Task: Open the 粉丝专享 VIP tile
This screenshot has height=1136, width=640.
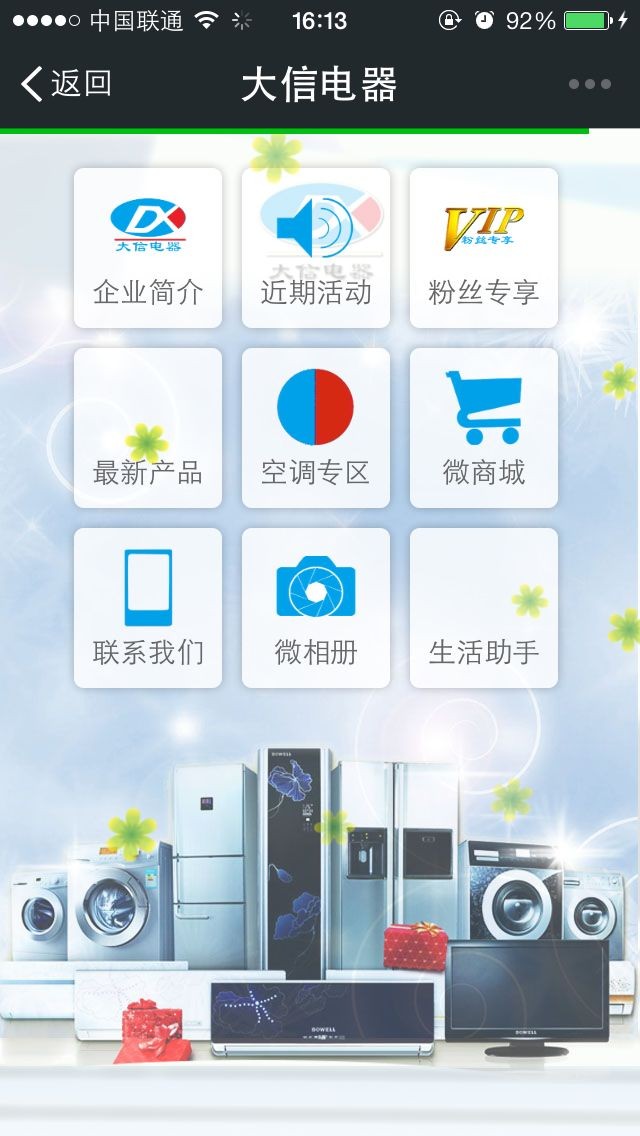Action: [x=484, y=248]
